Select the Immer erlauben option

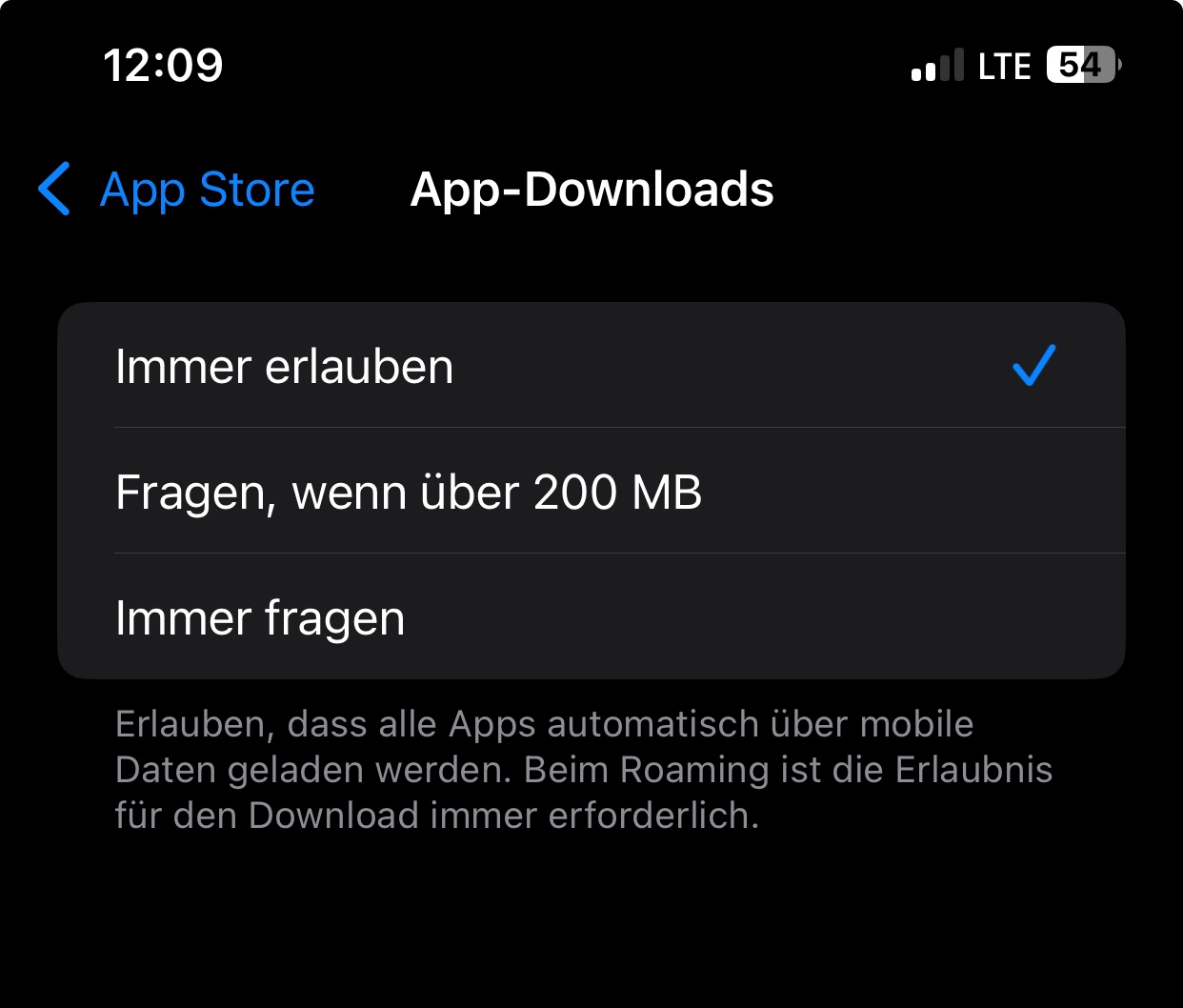point(591,367)
